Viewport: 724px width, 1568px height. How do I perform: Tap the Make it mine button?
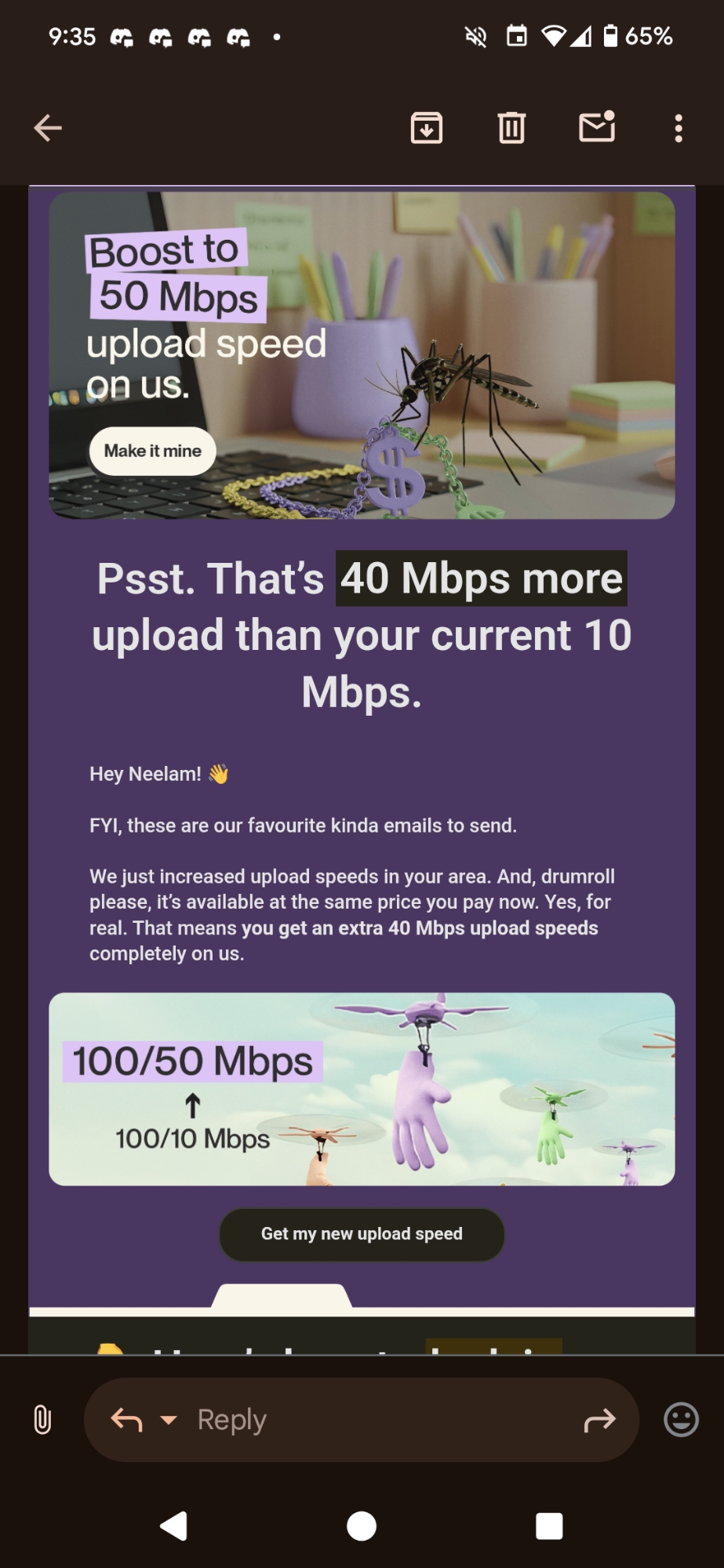tap(153, 451)
